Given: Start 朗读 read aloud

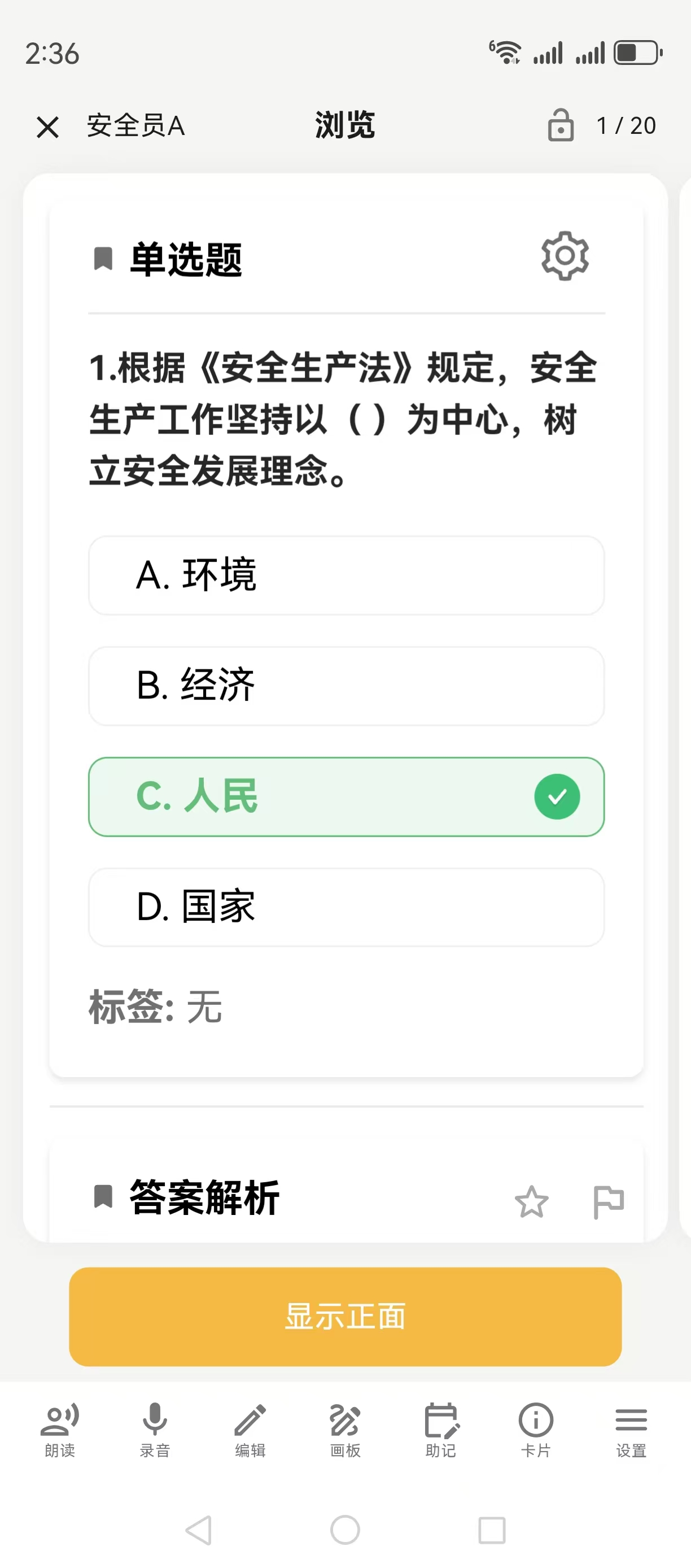Looking at the screenshot, I should pos(60,1430).
